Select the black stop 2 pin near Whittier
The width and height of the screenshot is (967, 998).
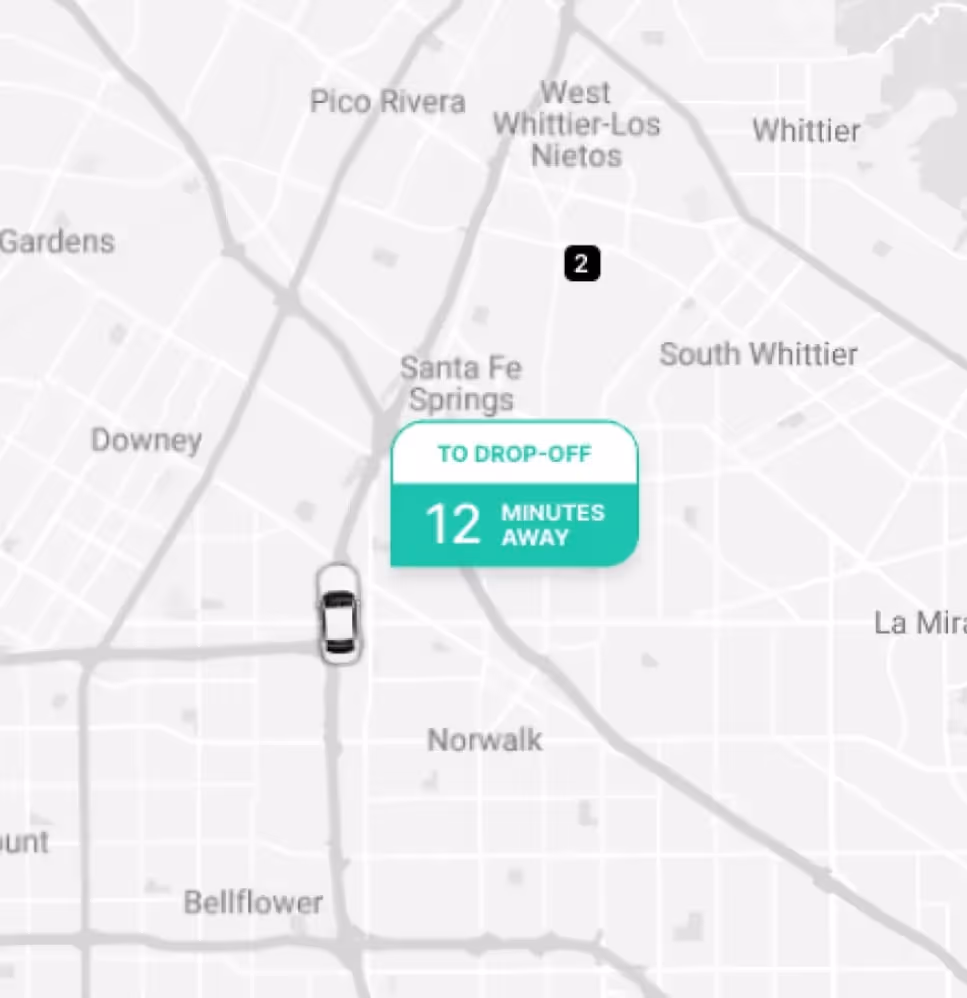pyautogui.click(x=584, y=261)
